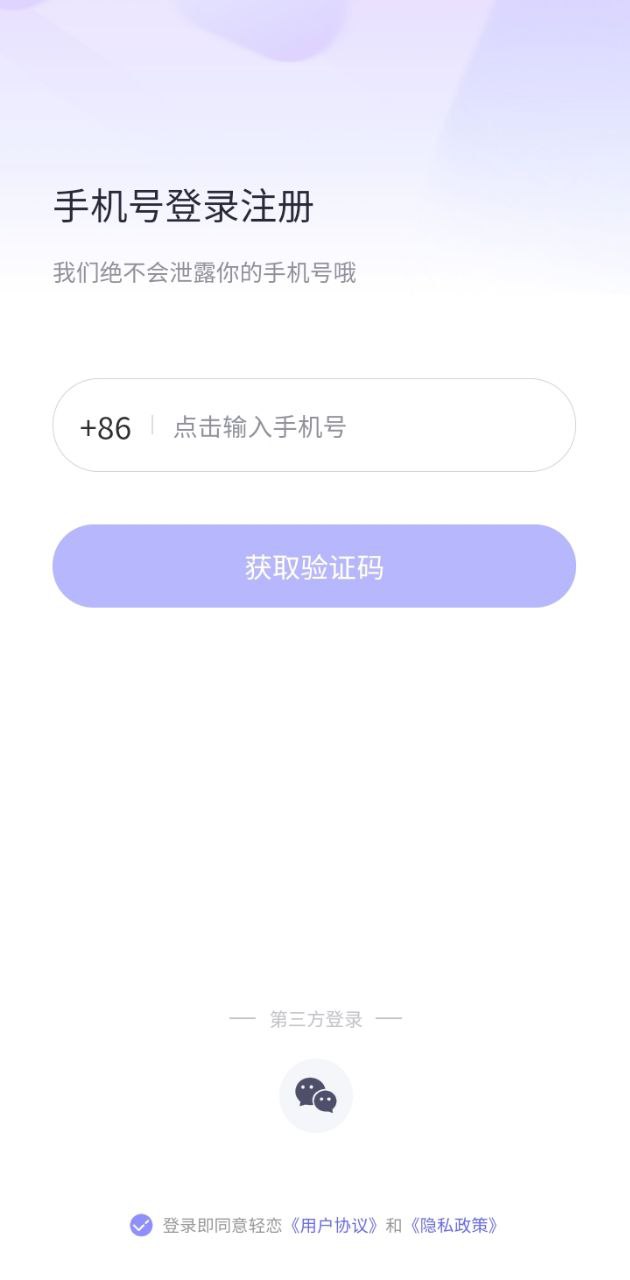630x1280 pixels.
Task: Log in with the WeChat icon
Action: point(316,1095)
